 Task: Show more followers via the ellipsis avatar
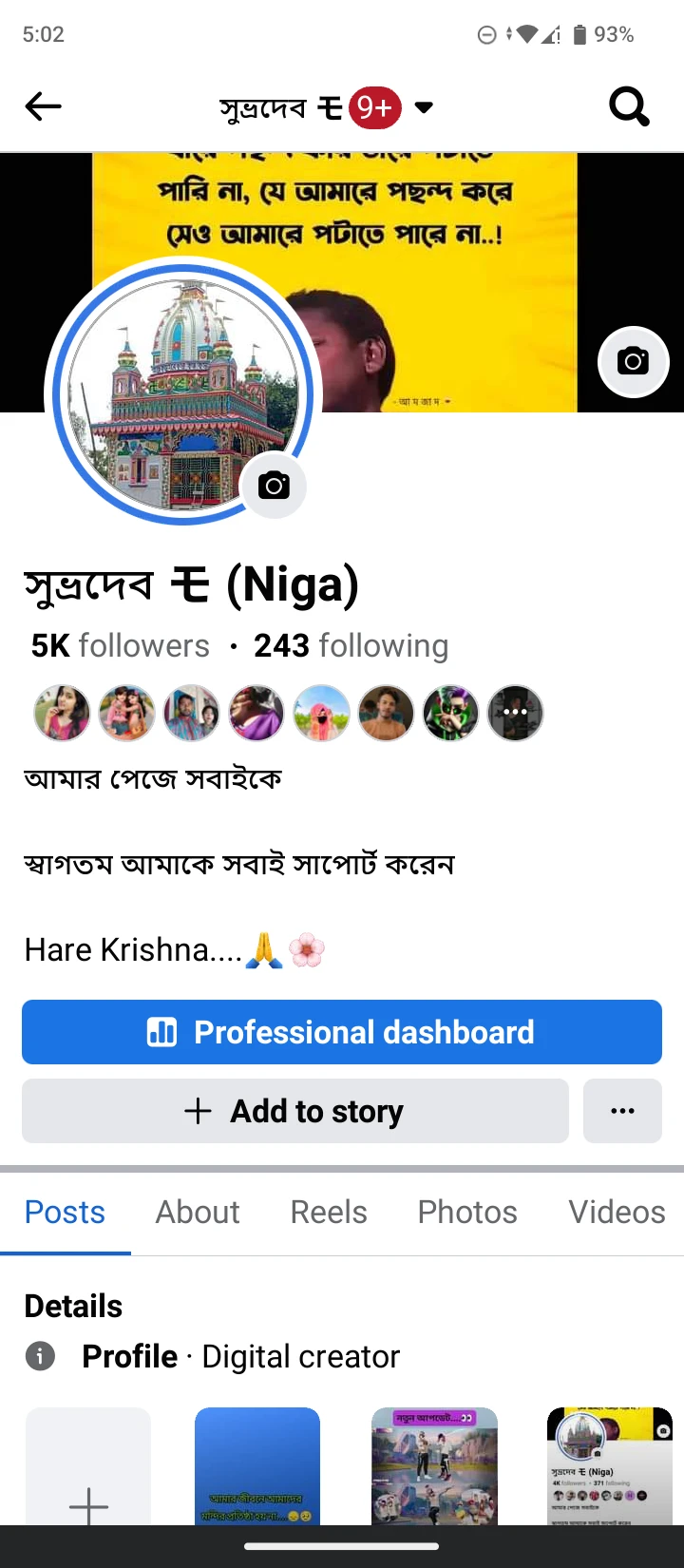pyautogui.click(x=515, y=713)
